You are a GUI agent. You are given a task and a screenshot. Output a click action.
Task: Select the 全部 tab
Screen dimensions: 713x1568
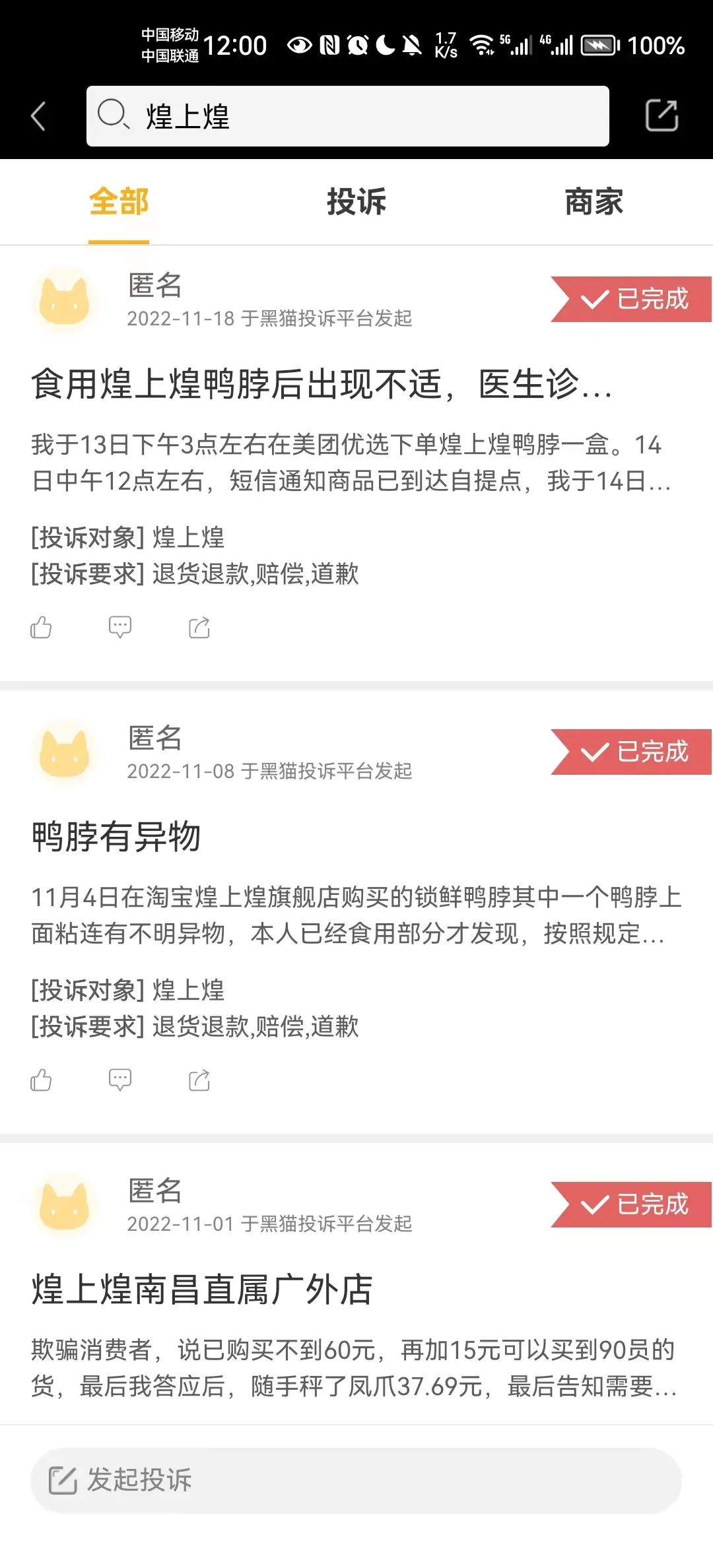tap(119, 203)
